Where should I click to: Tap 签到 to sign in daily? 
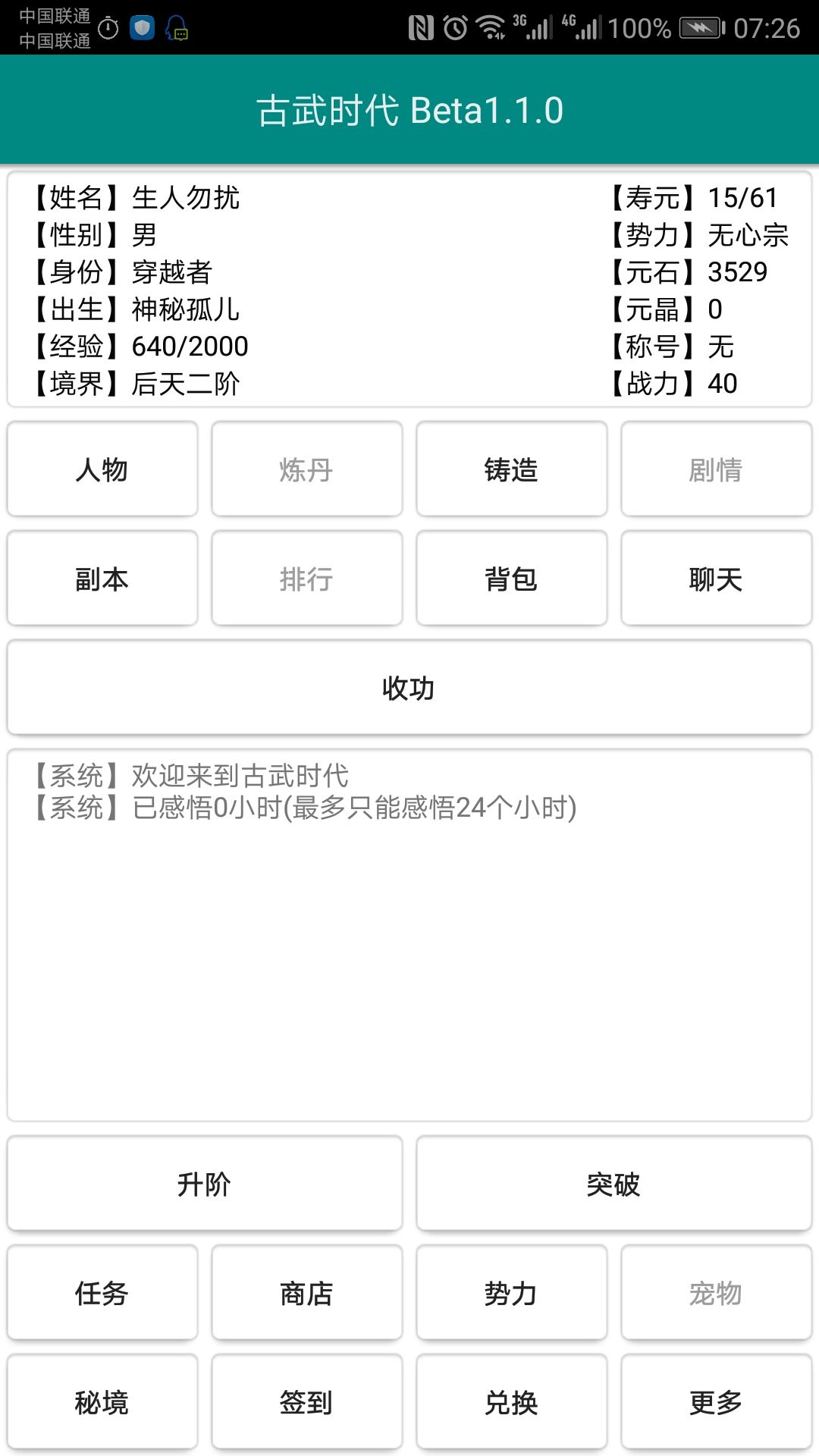click(306, 1403)
